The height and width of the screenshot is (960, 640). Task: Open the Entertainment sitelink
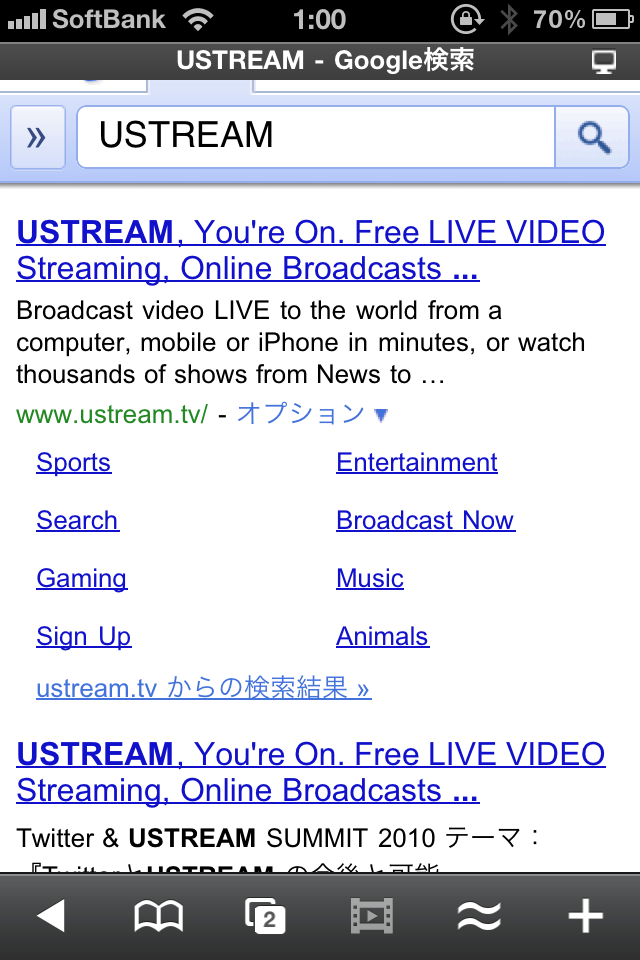click(x=417, y=463)
